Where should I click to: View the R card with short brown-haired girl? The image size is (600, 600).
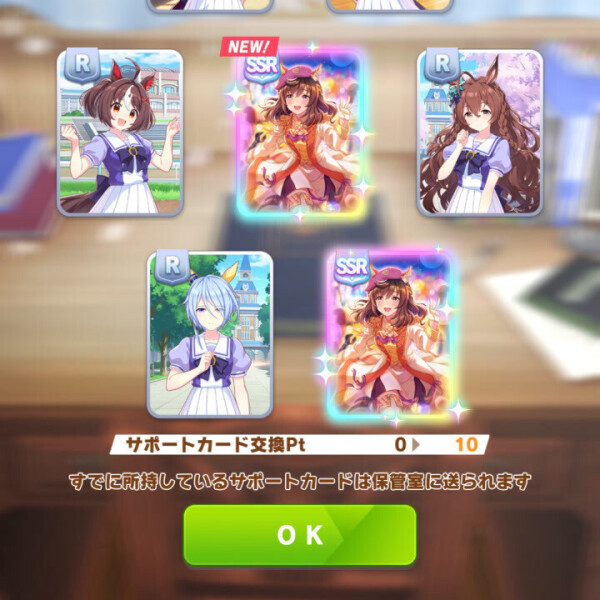[x=120, y=133]
